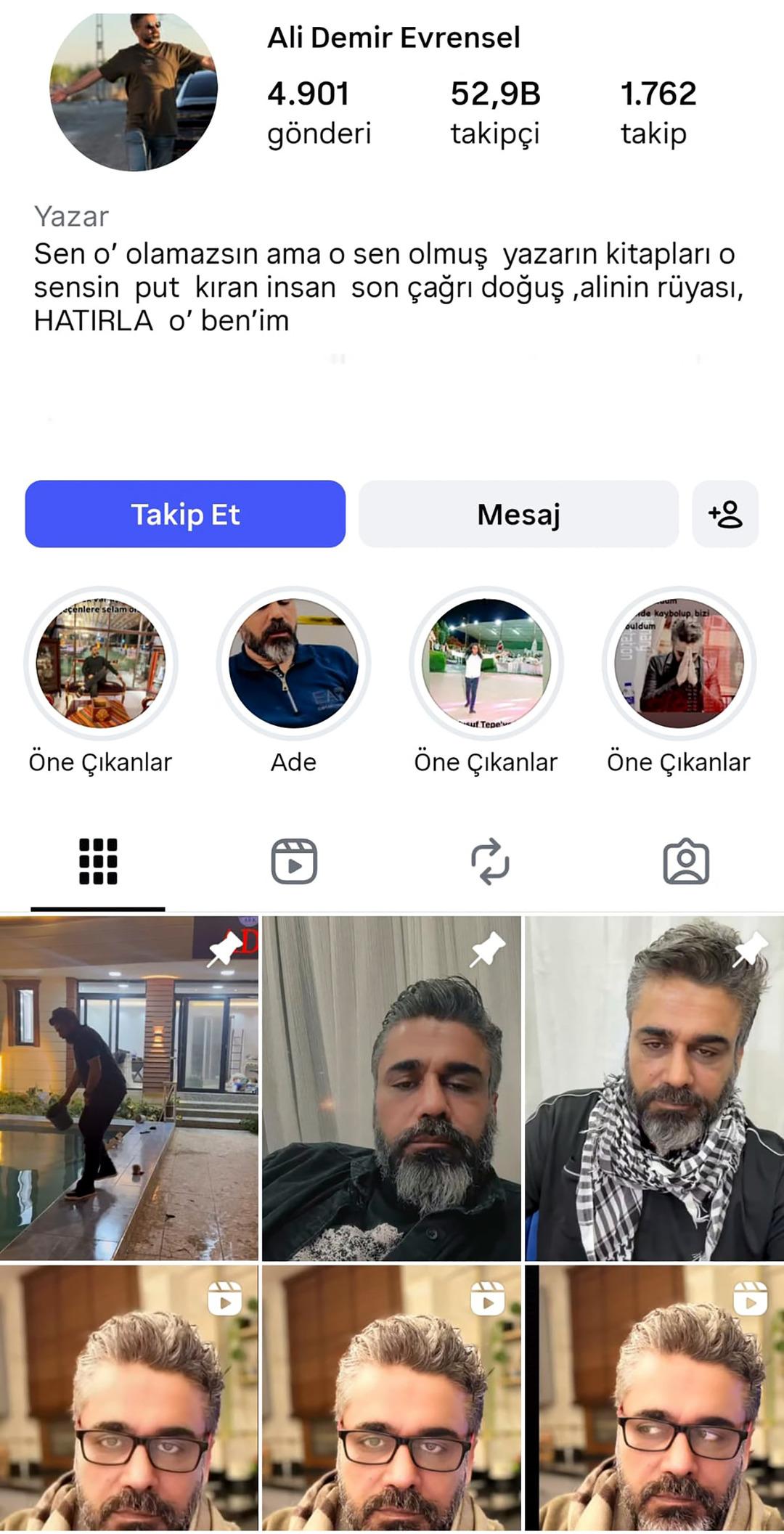Image resolution: width=784 pixels, height=1534 pixels.
Task: View the profile picture
Action: pos(134,91)
